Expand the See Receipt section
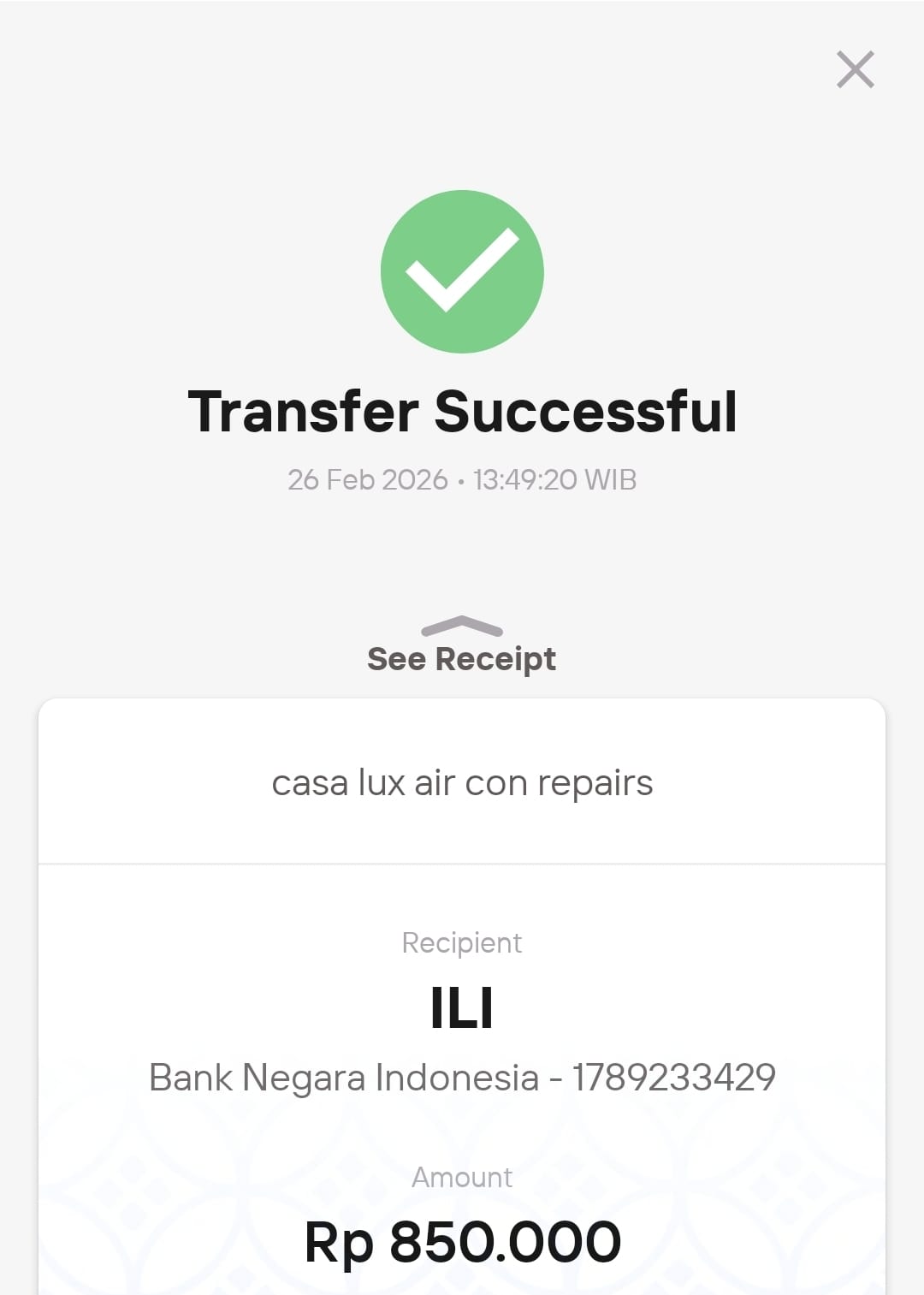924x1295 pixels. coord(461,646)
